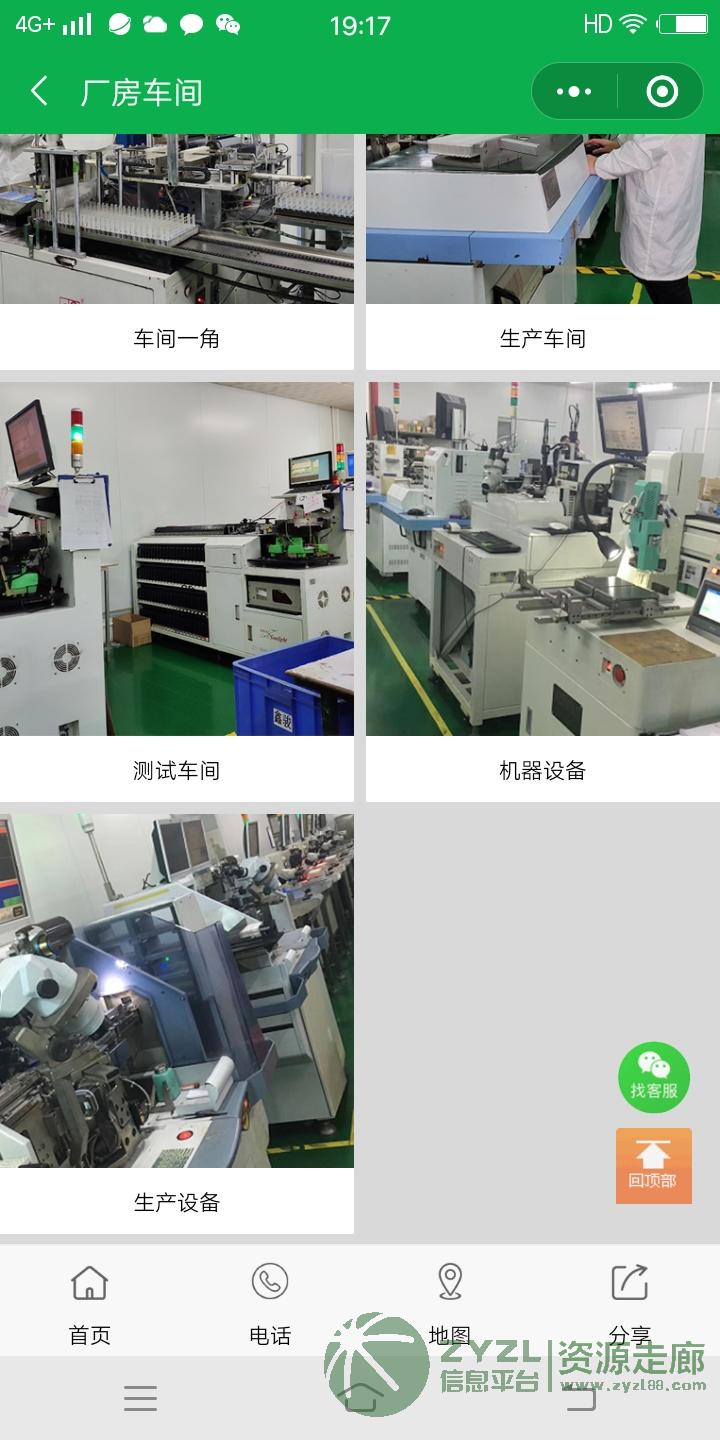Select the 电话 tab
Viewport: 720px width, 1440px height.
tap(270, 1304)
